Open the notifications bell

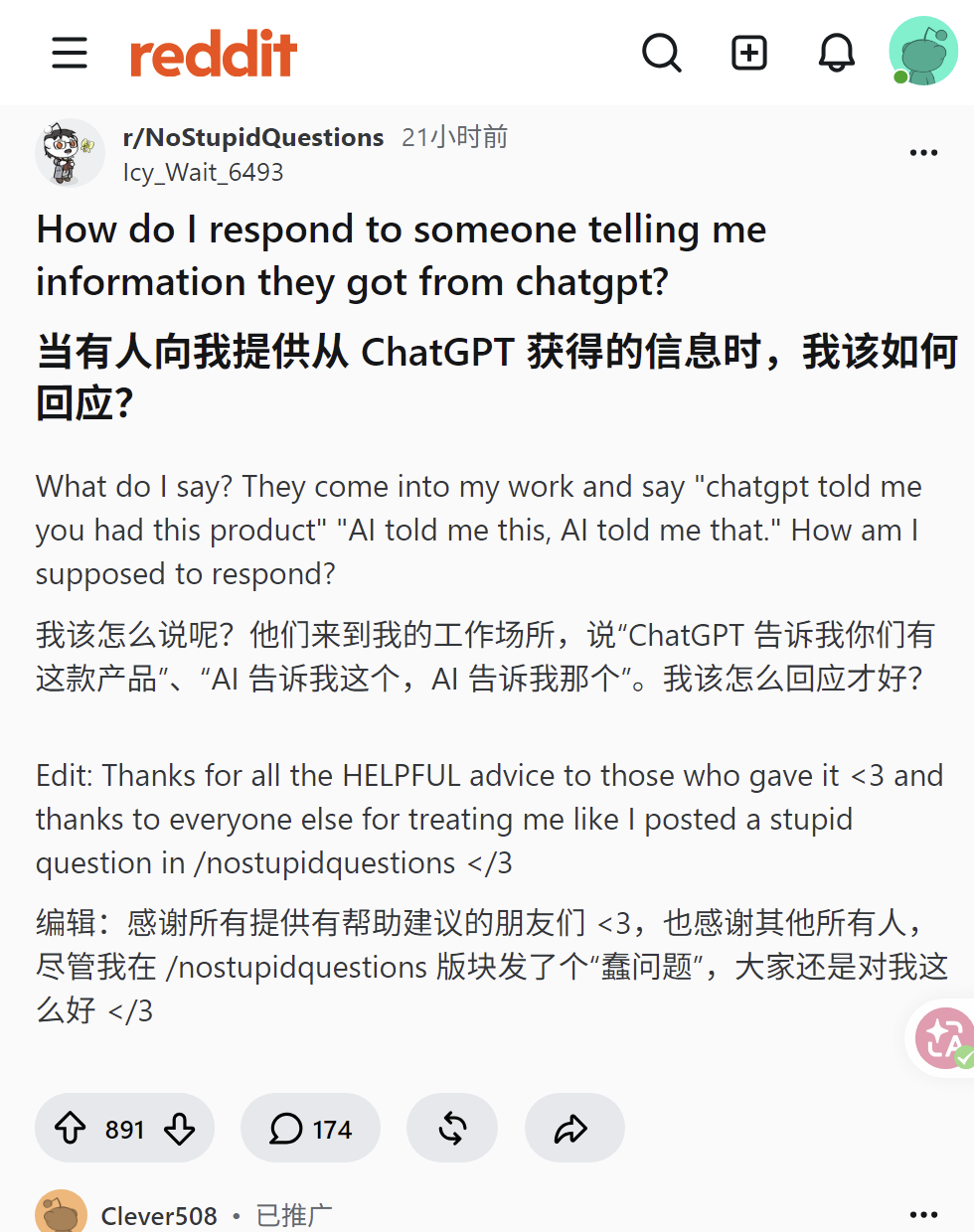click(837, 53)
